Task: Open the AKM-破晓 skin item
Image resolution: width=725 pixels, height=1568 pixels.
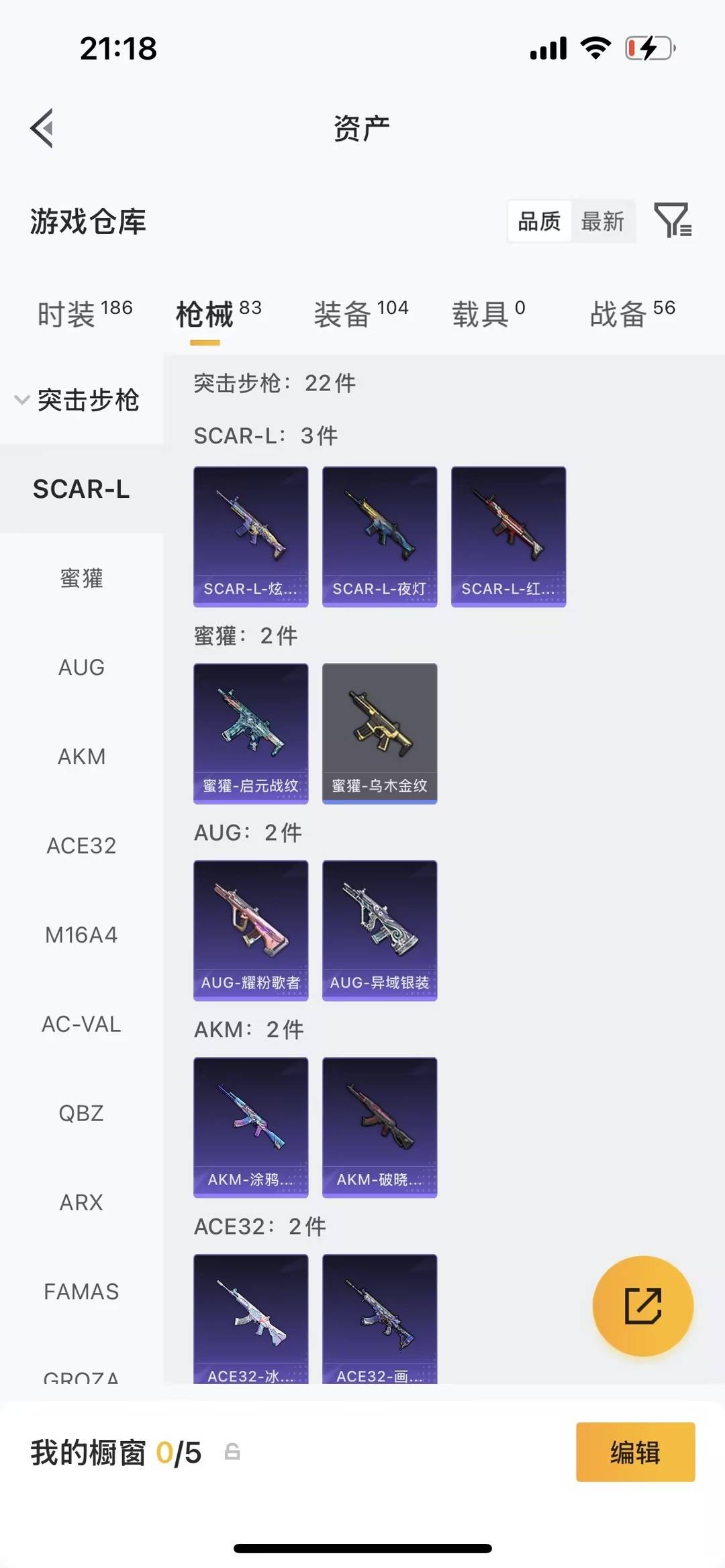Action: click(x=379, y=1127)
